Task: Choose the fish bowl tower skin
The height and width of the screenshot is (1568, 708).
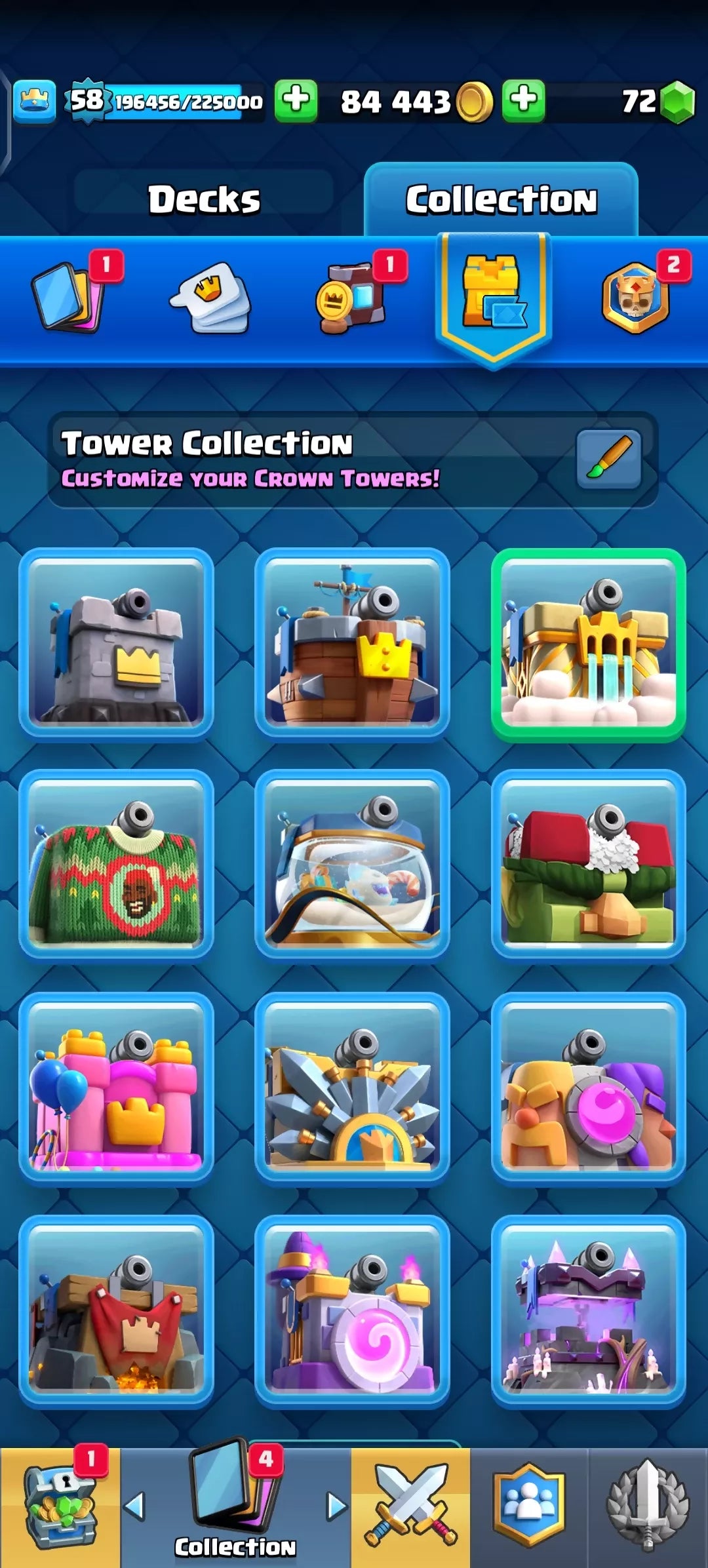Action: click(352, 864)
